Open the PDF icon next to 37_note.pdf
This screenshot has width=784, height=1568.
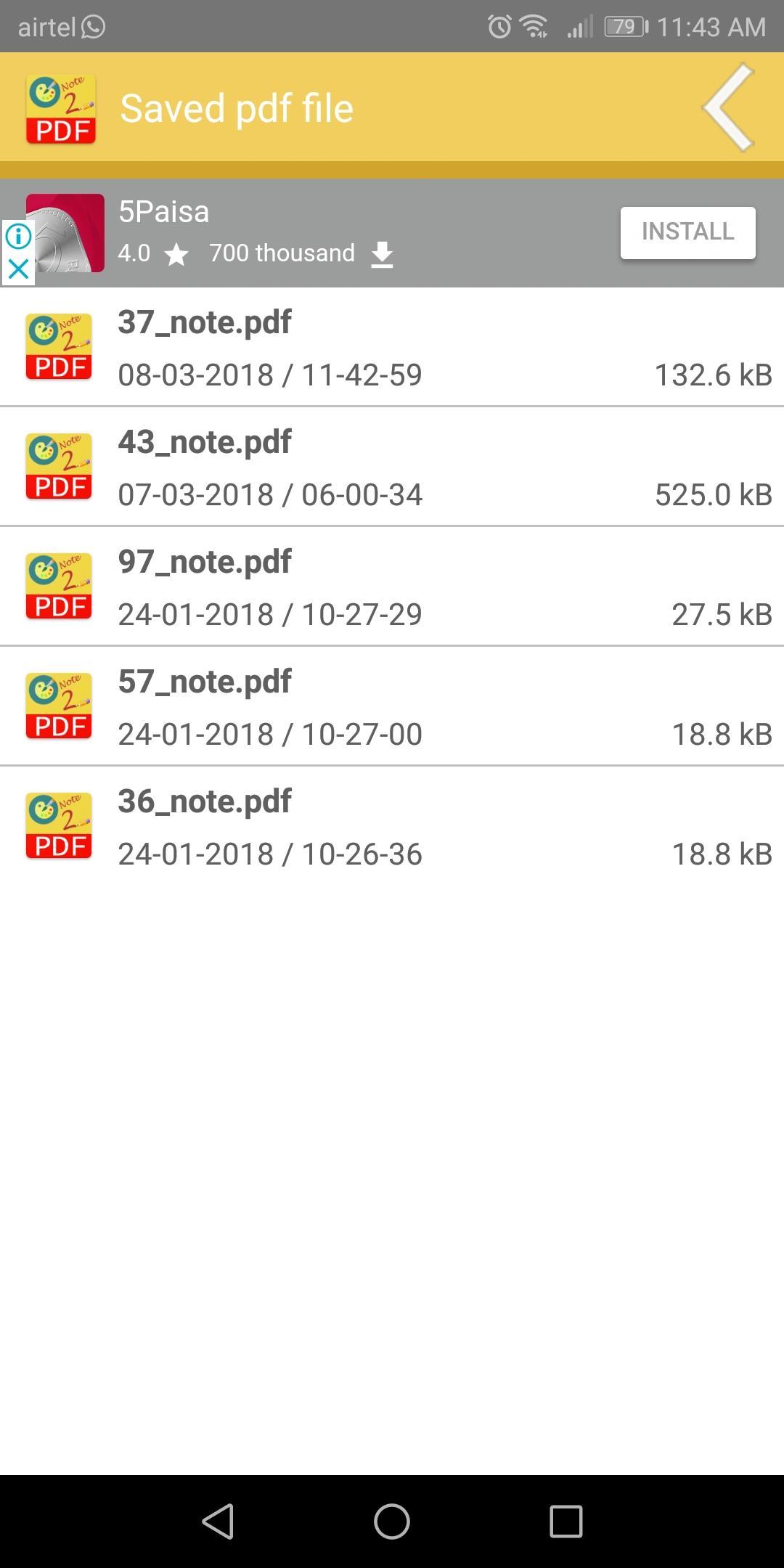(59, 347)
